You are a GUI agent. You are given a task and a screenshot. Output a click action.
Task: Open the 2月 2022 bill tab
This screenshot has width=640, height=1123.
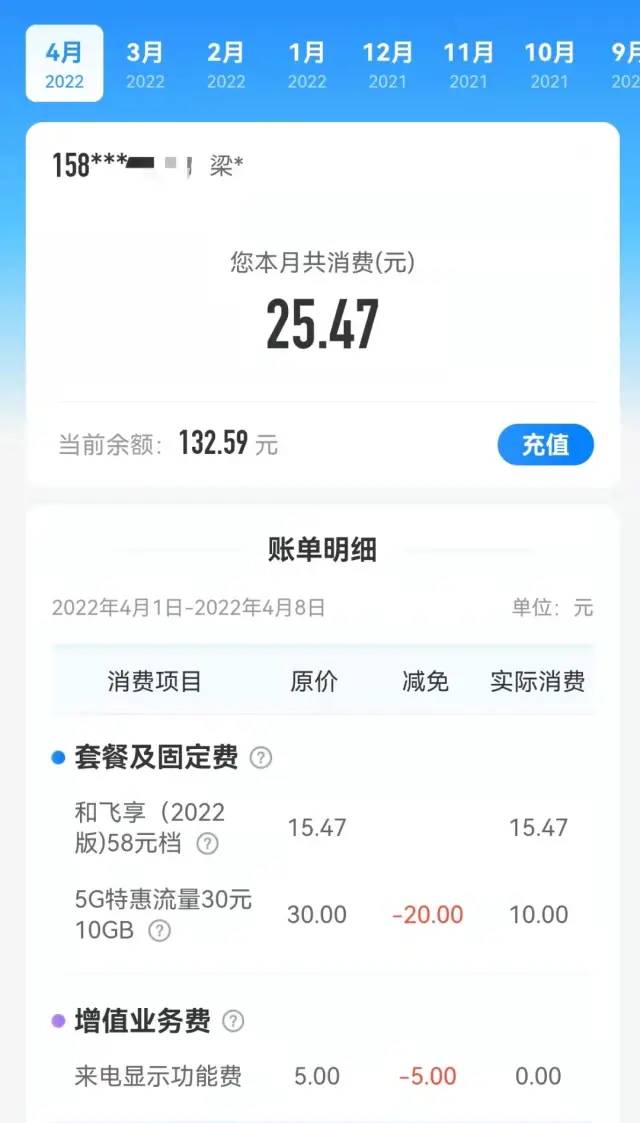click(226, 64)
